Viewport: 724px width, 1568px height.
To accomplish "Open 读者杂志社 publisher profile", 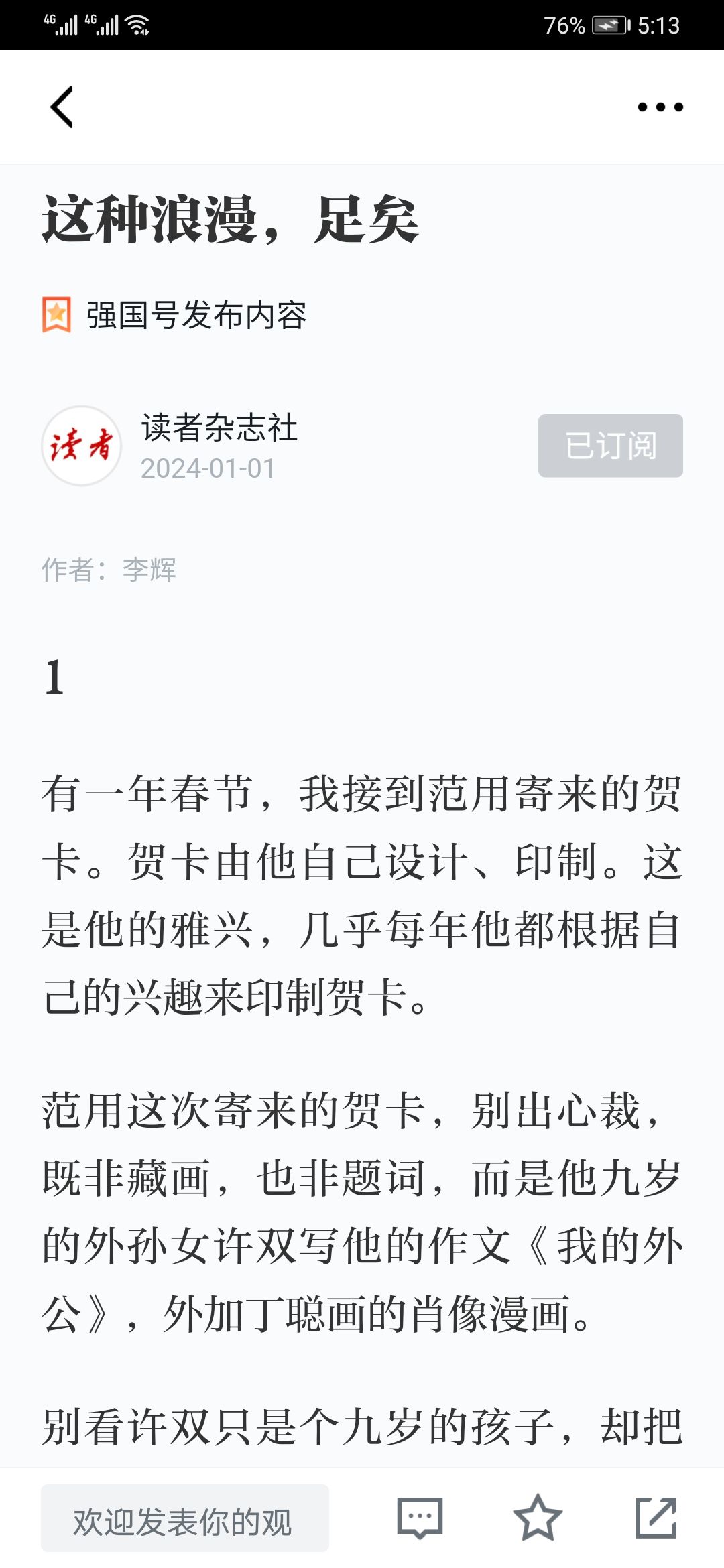I will pos(219,428).
